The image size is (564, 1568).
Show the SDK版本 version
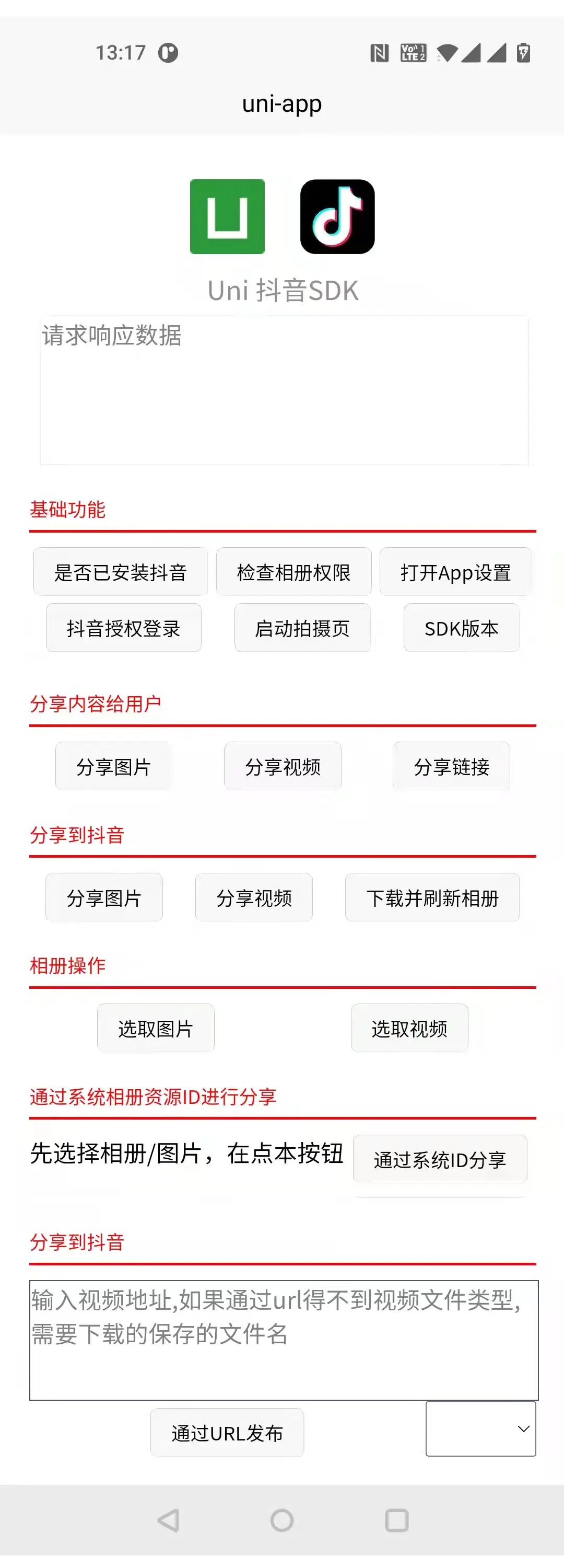[461, 628]
